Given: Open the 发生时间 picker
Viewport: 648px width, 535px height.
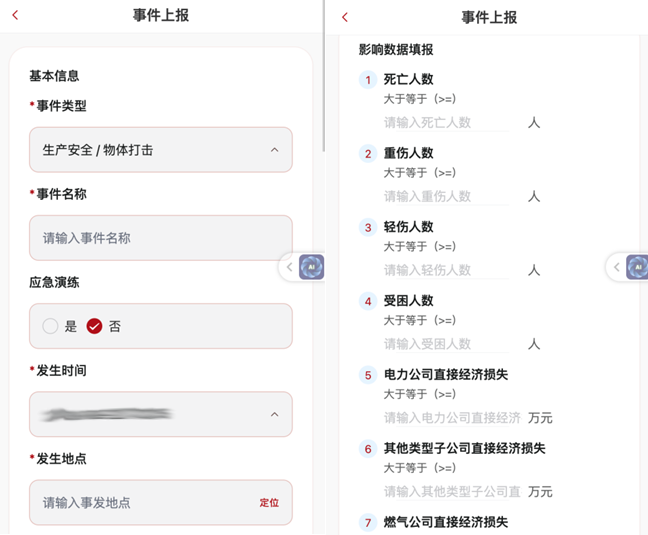Looking at the screenshot, I should pos(161,414).
